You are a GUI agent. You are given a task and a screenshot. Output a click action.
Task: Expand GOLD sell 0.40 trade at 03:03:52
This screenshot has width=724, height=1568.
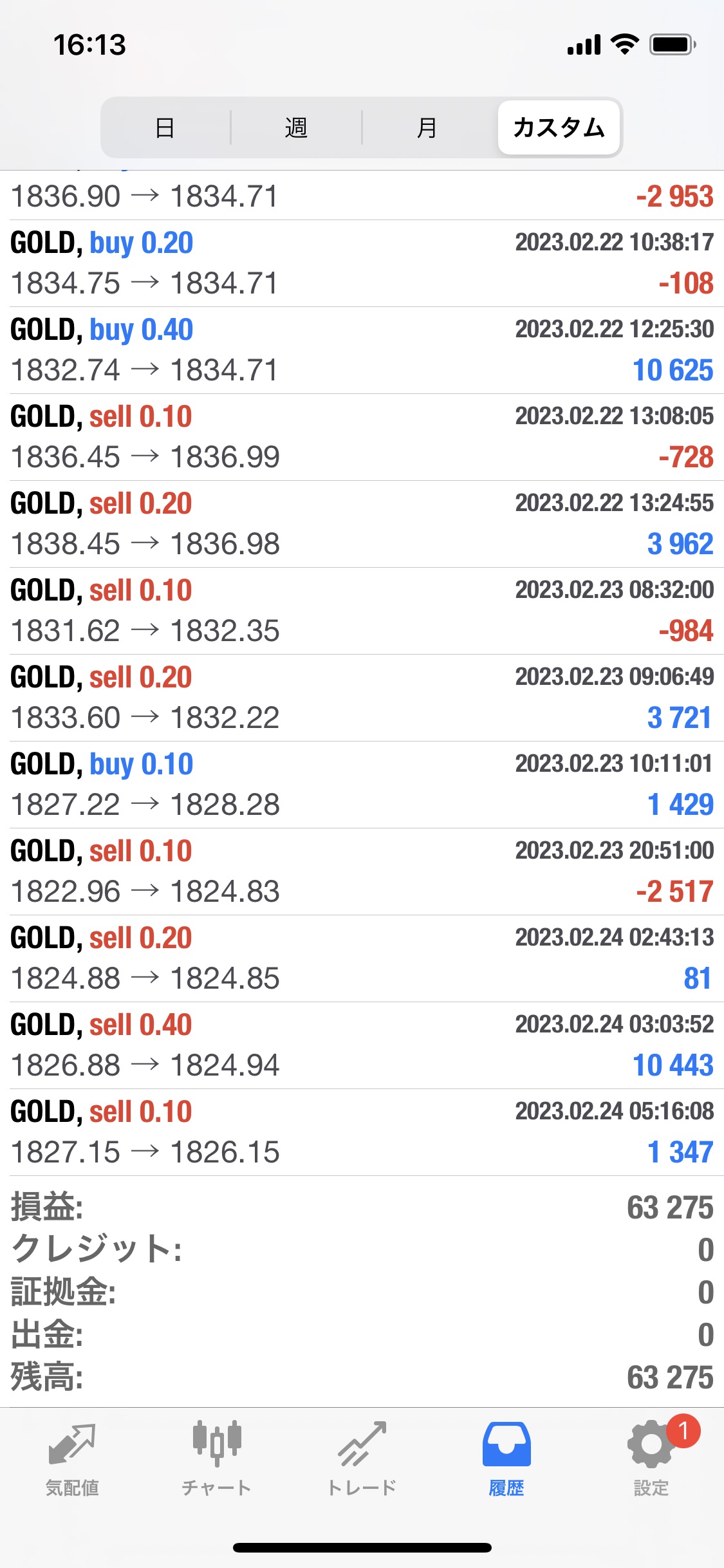(362, 1045)
